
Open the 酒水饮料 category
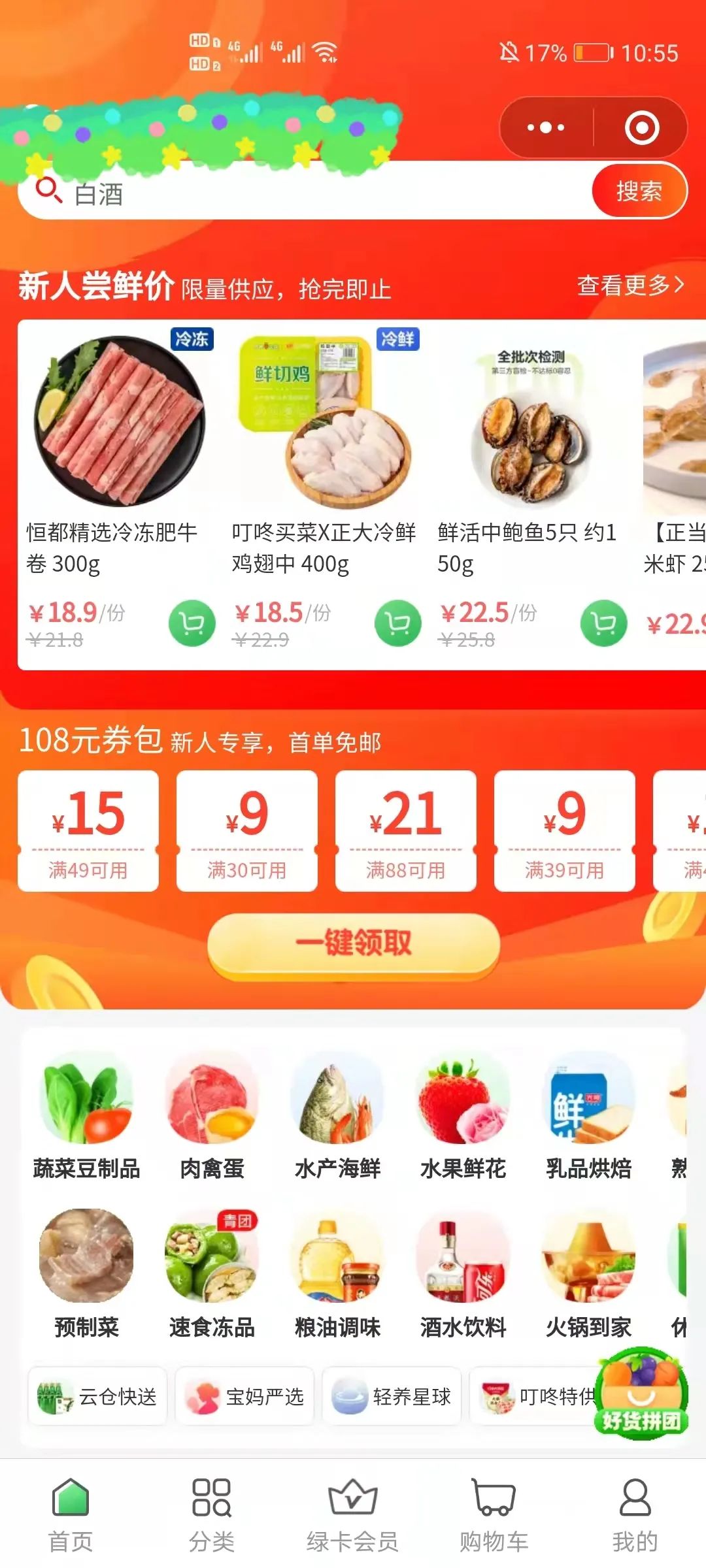(463, 1275)
